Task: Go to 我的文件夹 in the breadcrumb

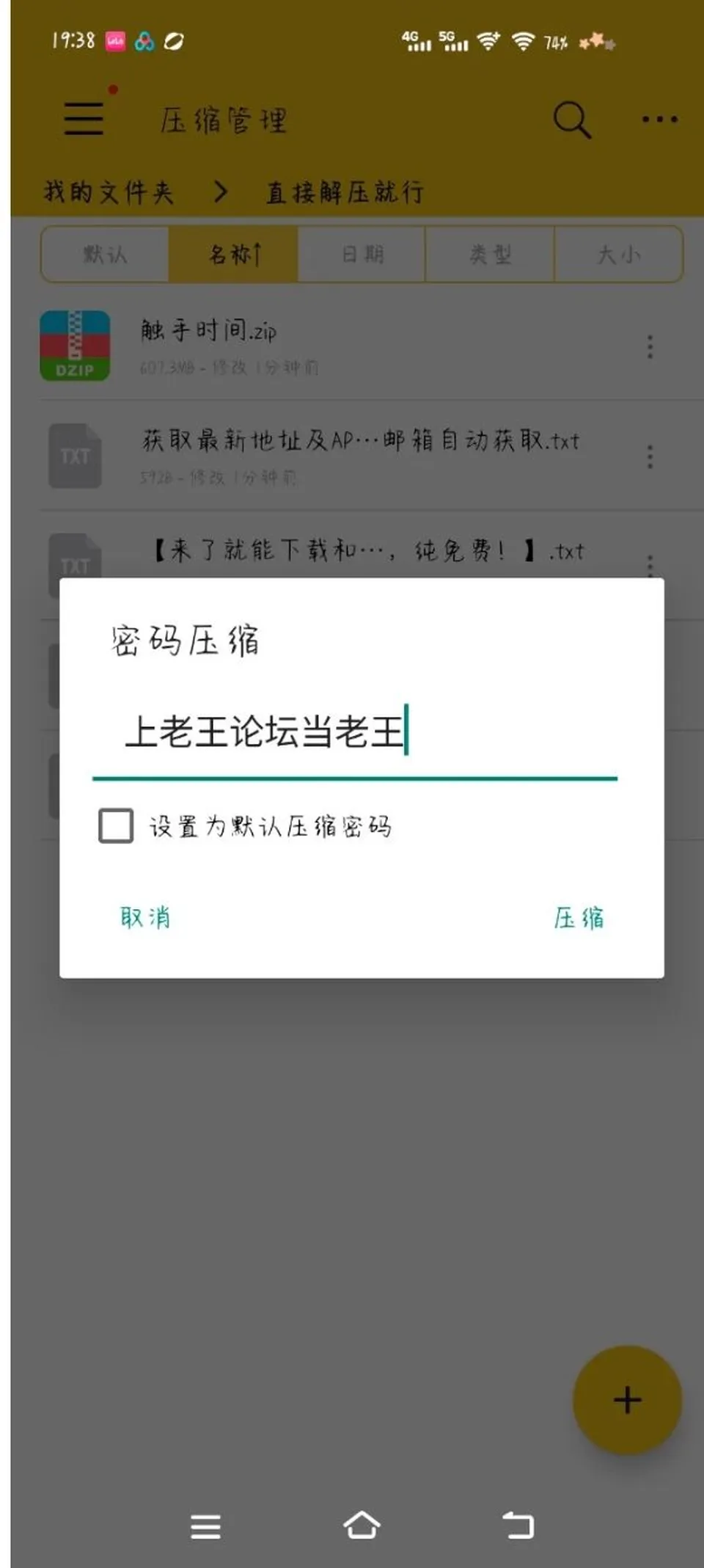Action: point(109,192)
